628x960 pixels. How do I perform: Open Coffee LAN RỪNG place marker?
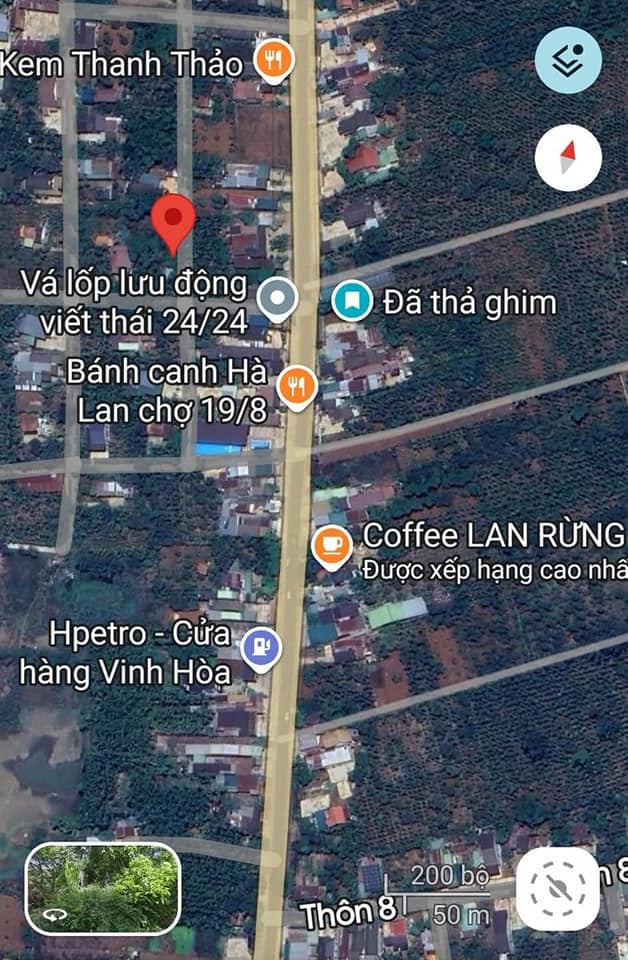click(x=332, y=546)
